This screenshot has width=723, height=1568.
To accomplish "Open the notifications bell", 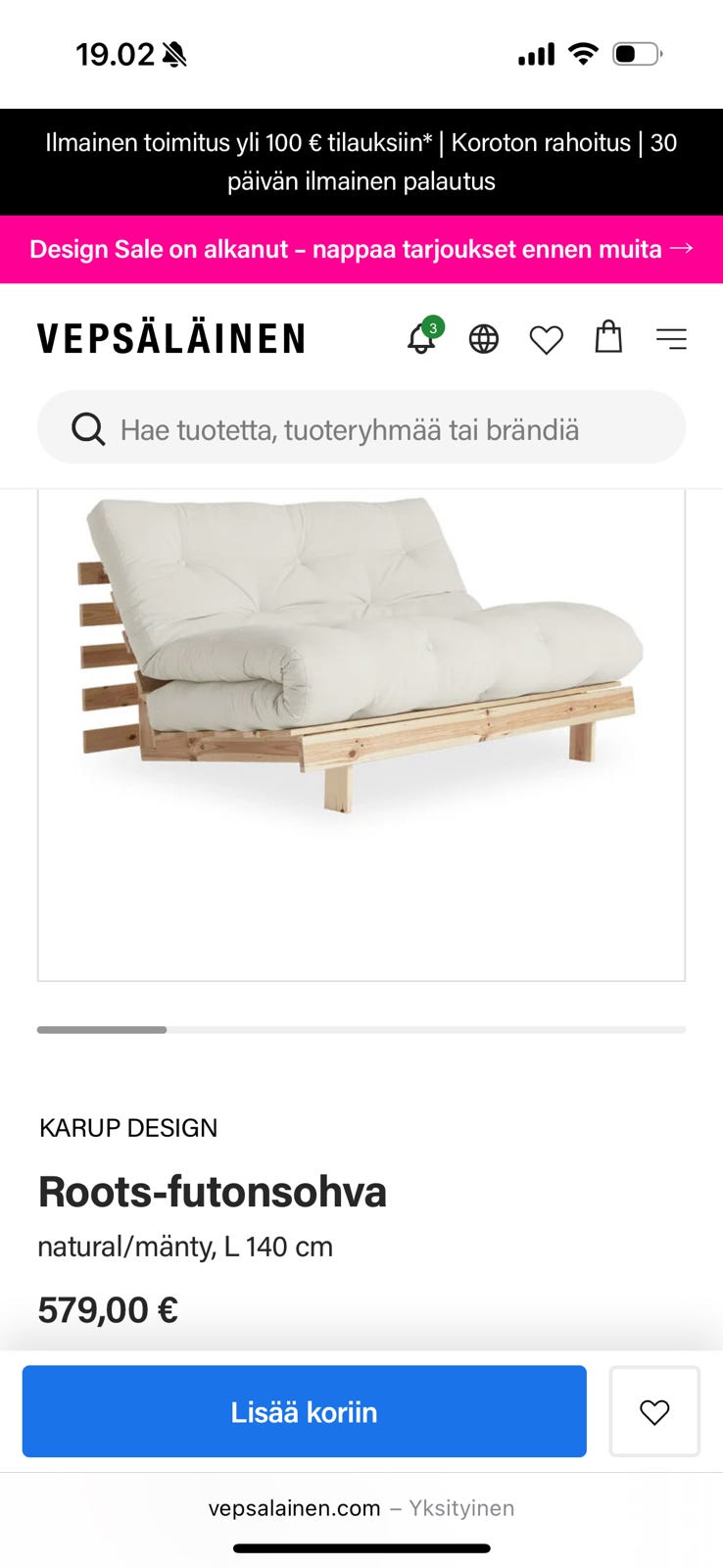I will (422, 338).
